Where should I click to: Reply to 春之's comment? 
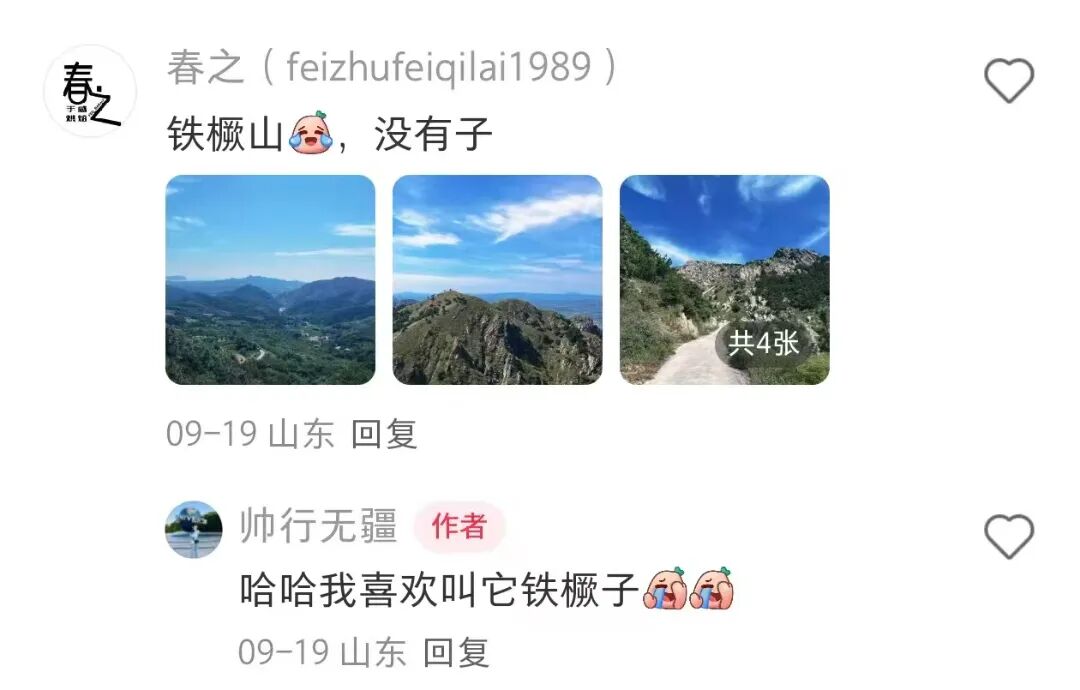tap(384, 435)
